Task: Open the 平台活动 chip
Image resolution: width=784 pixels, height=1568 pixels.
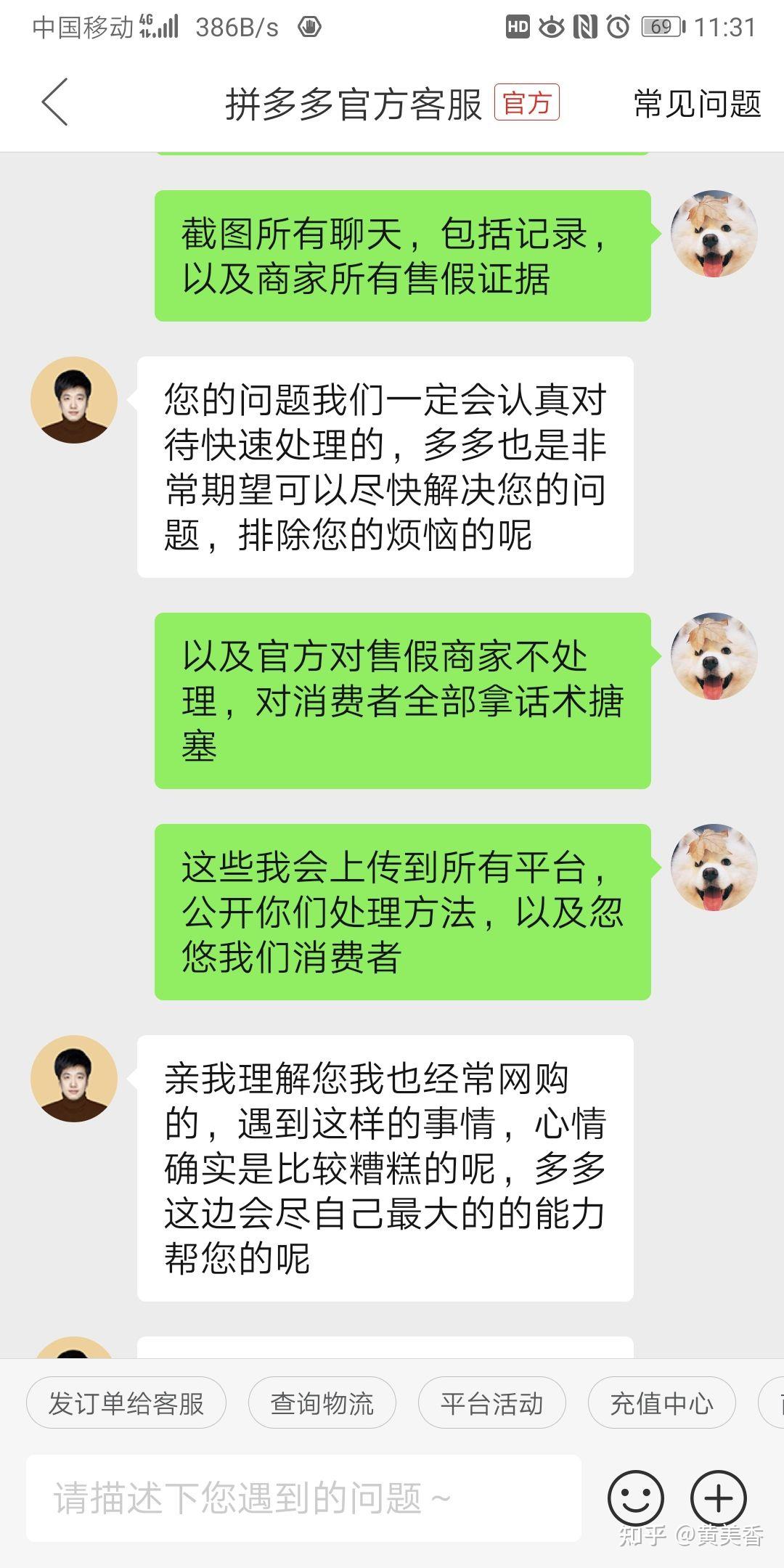Action: click(x=492, y=1403)
